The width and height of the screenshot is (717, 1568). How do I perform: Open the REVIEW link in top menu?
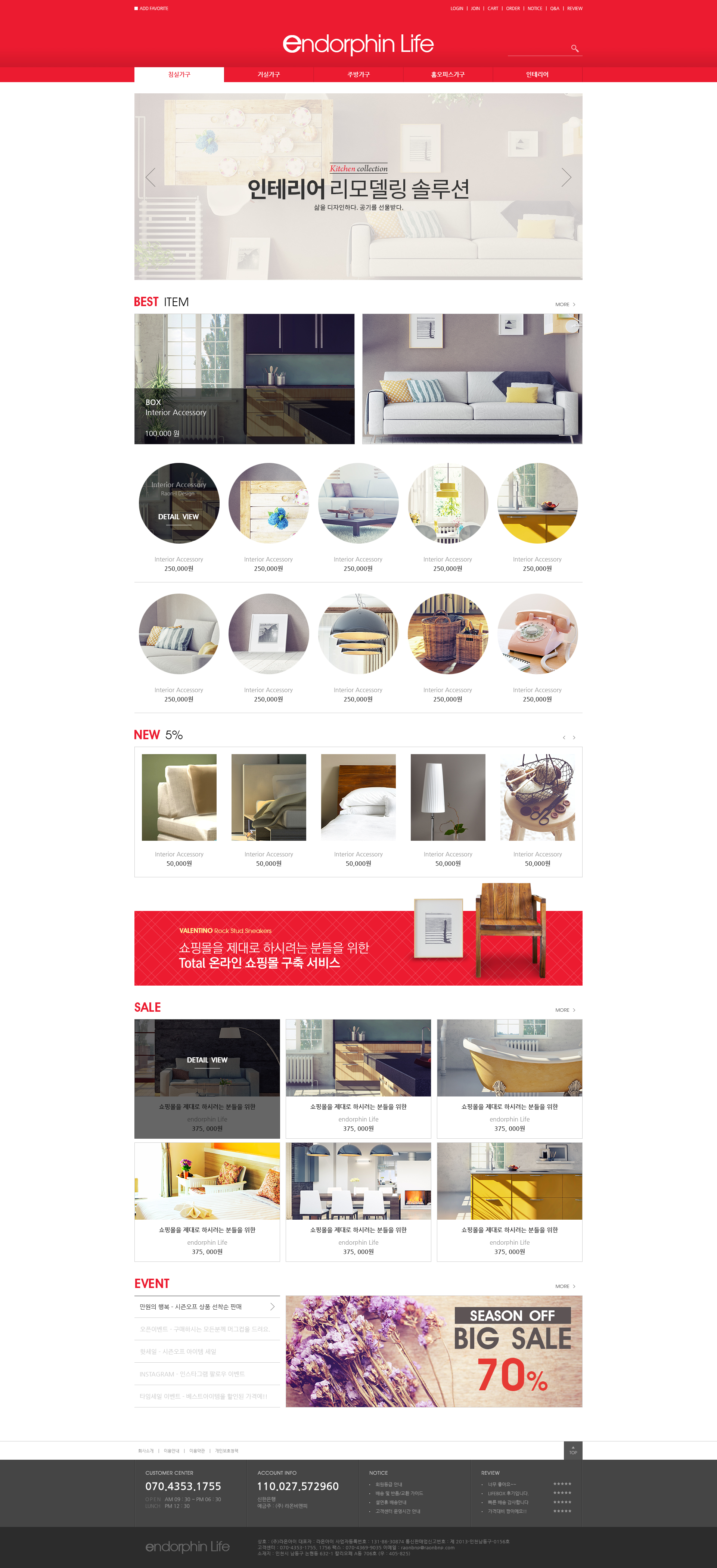tap(575, 9)
